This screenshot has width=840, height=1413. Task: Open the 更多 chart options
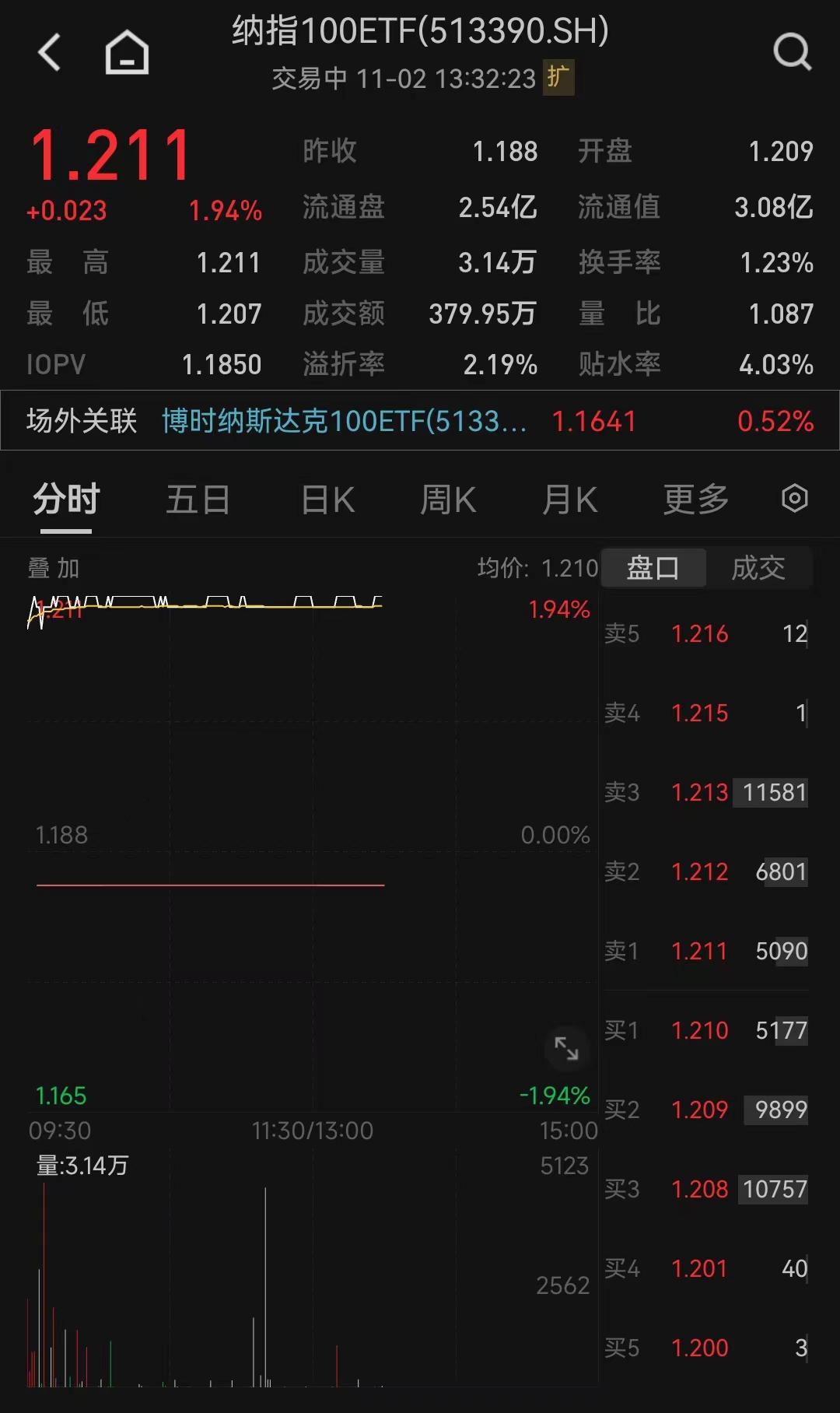(695, 500)
